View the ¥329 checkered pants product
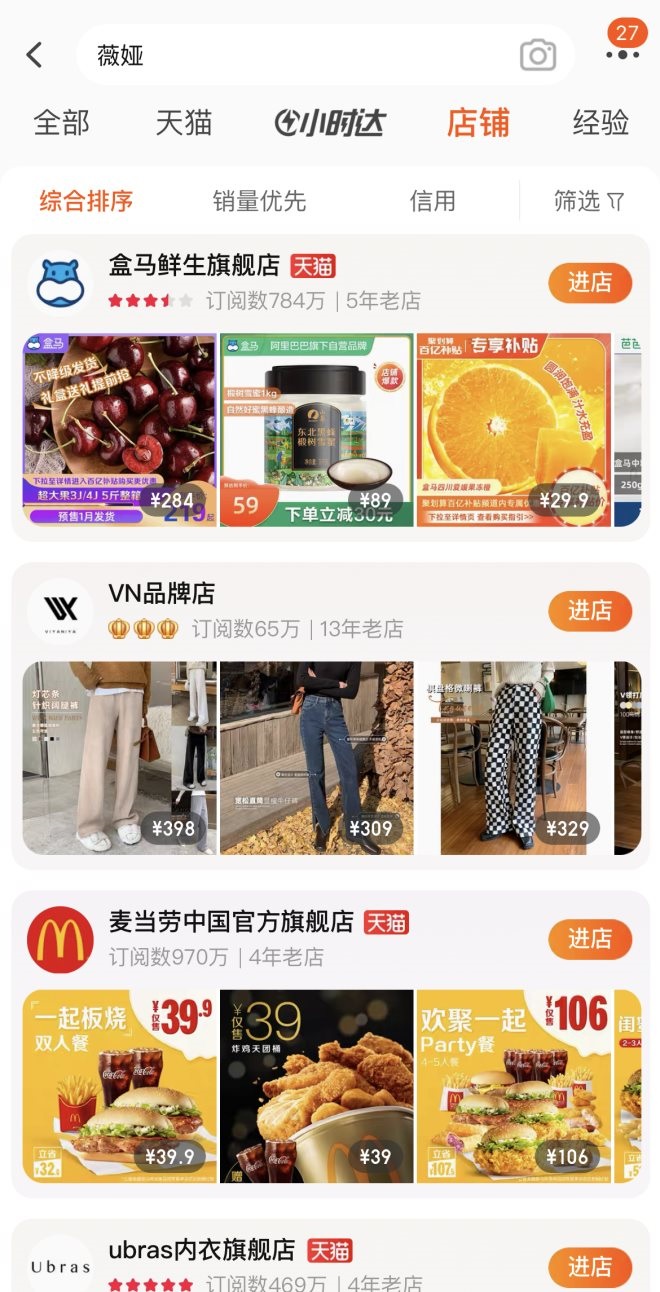This screenshot has height=1292, width=660. [x=512, y=758]
